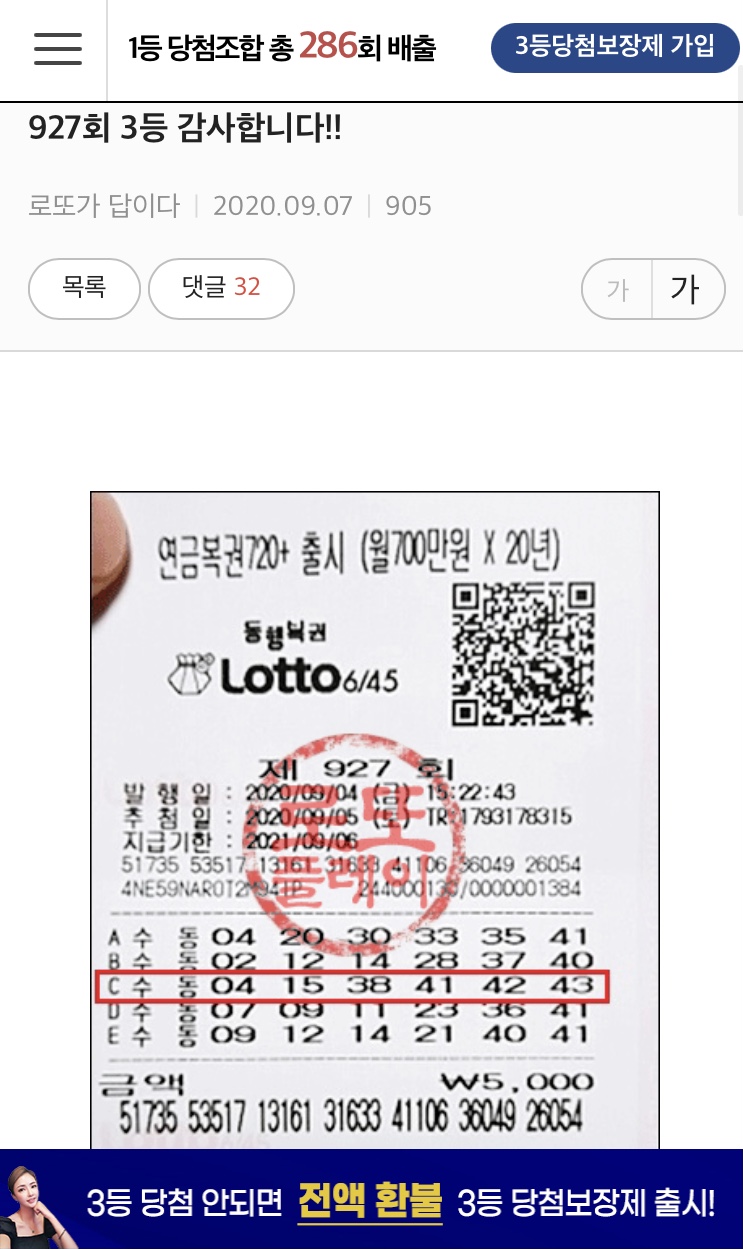
Task: Select the smaller 가 font size
Action: 617,290
